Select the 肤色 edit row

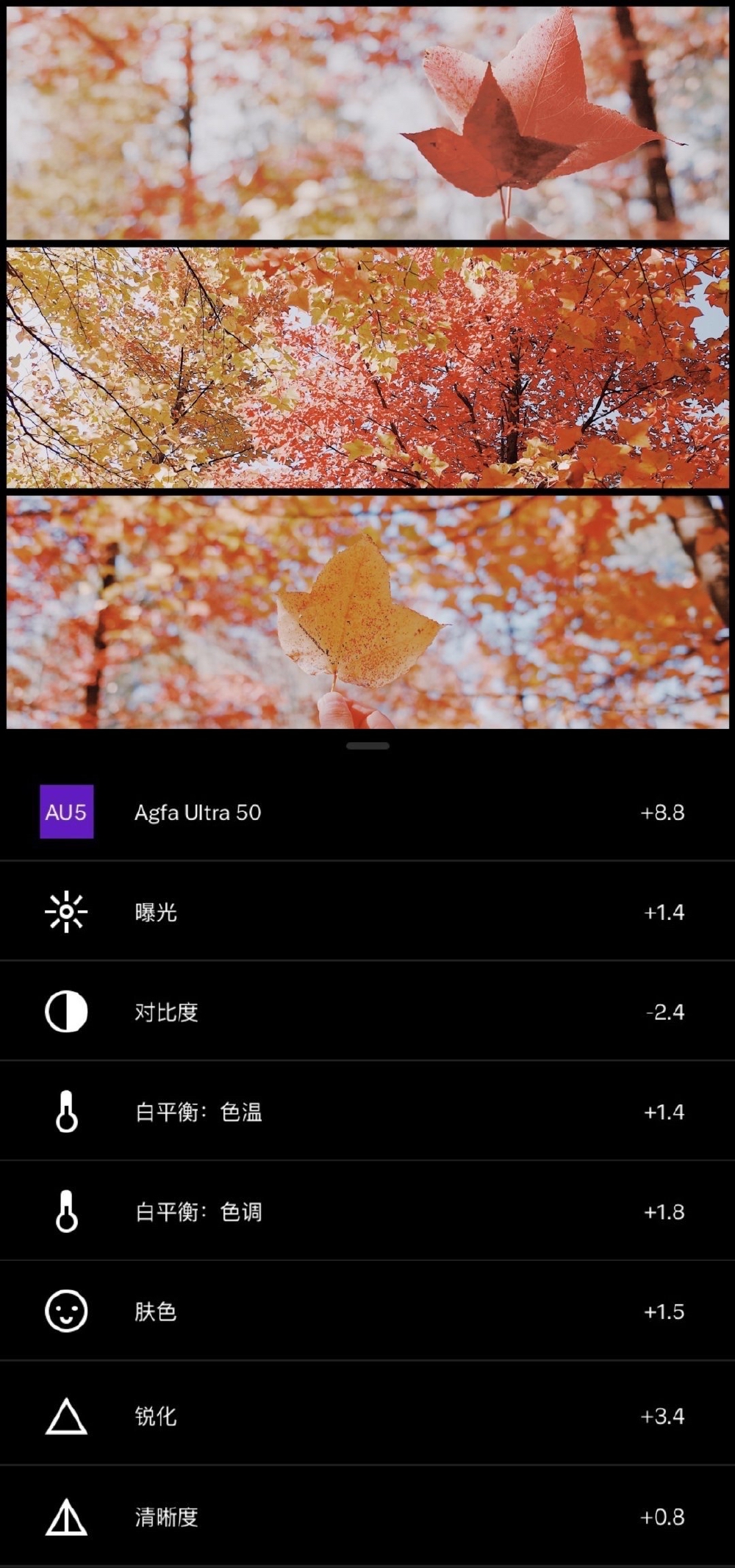point(367,1311)
